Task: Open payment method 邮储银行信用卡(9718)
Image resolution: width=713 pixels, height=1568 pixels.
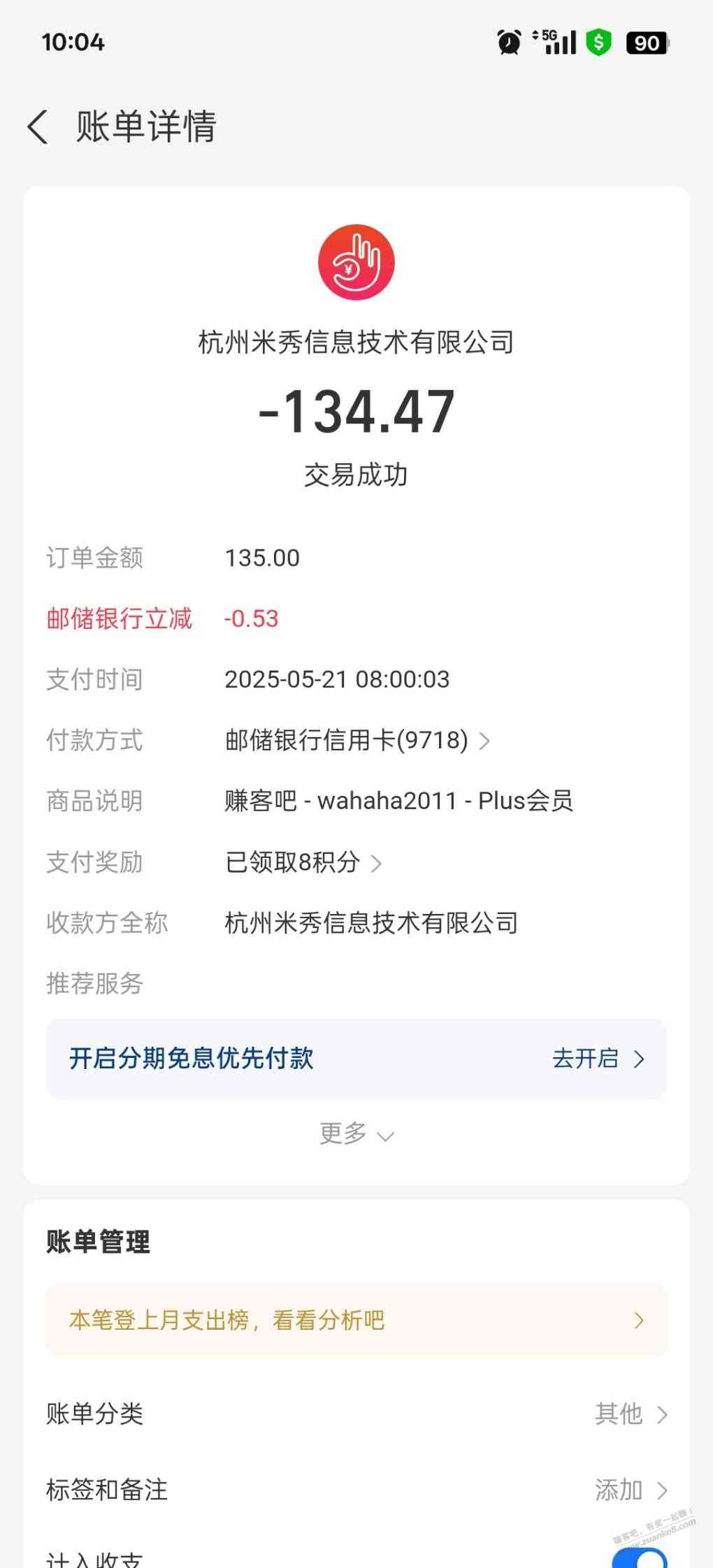Action: [x=356, y=740]
